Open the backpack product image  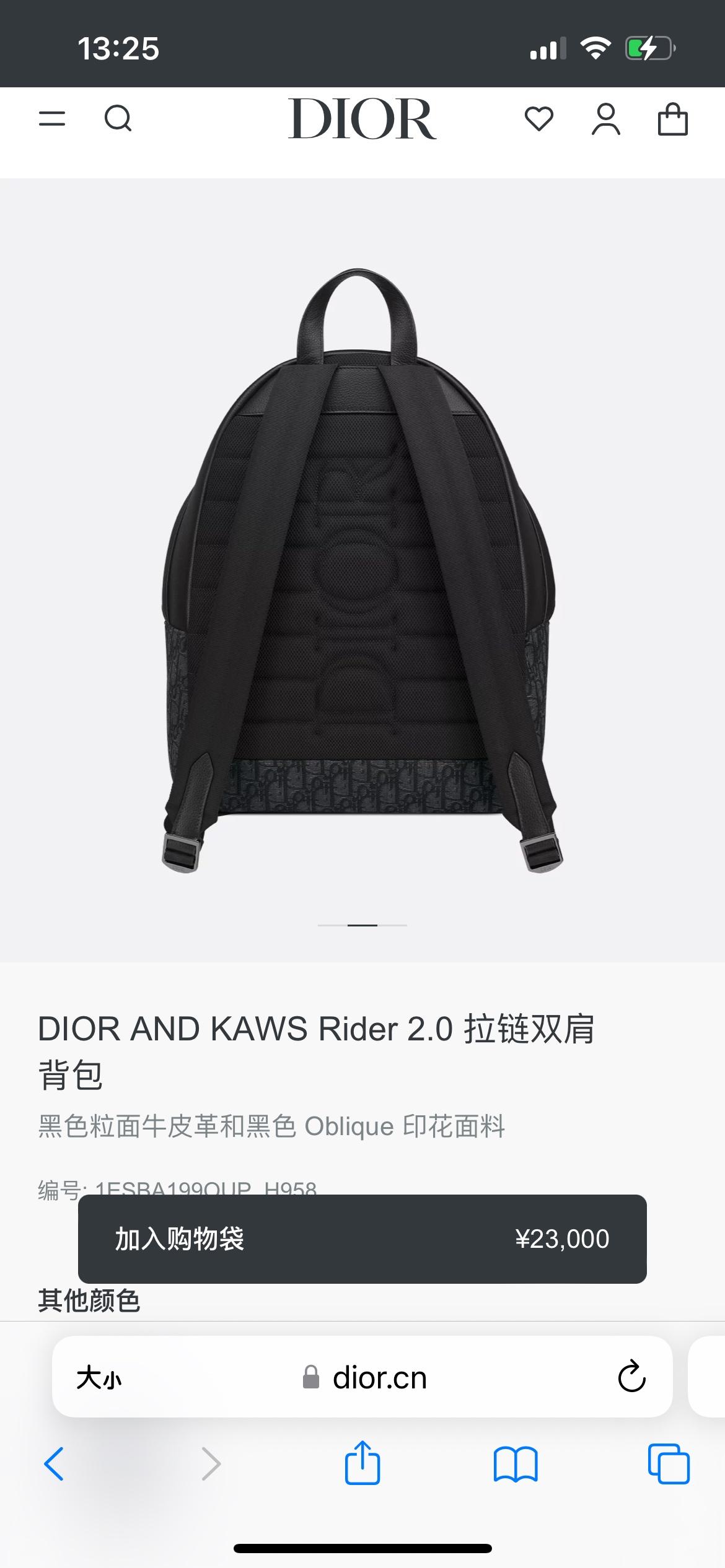362,570
